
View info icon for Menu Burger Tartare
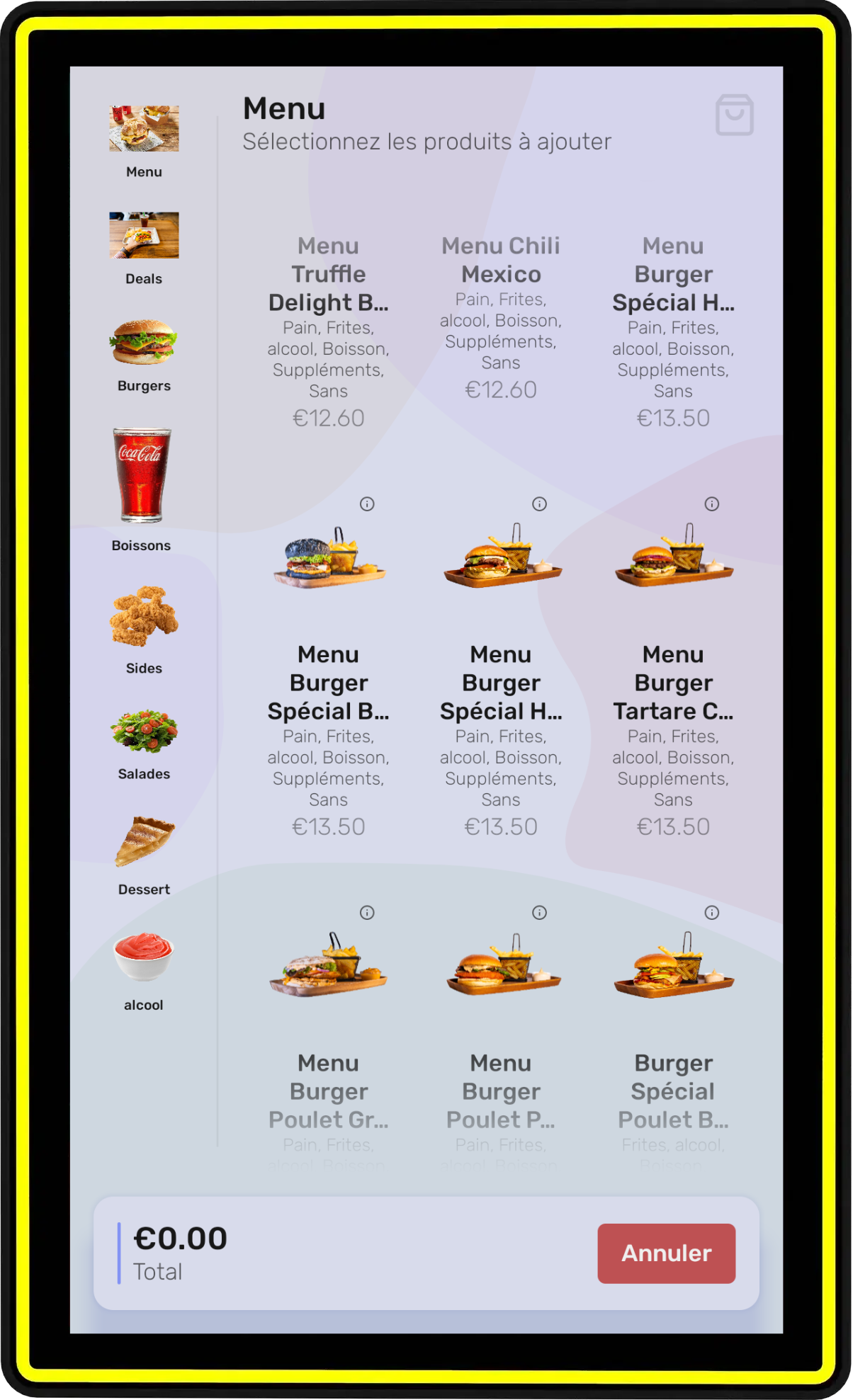tap(712, 504)
